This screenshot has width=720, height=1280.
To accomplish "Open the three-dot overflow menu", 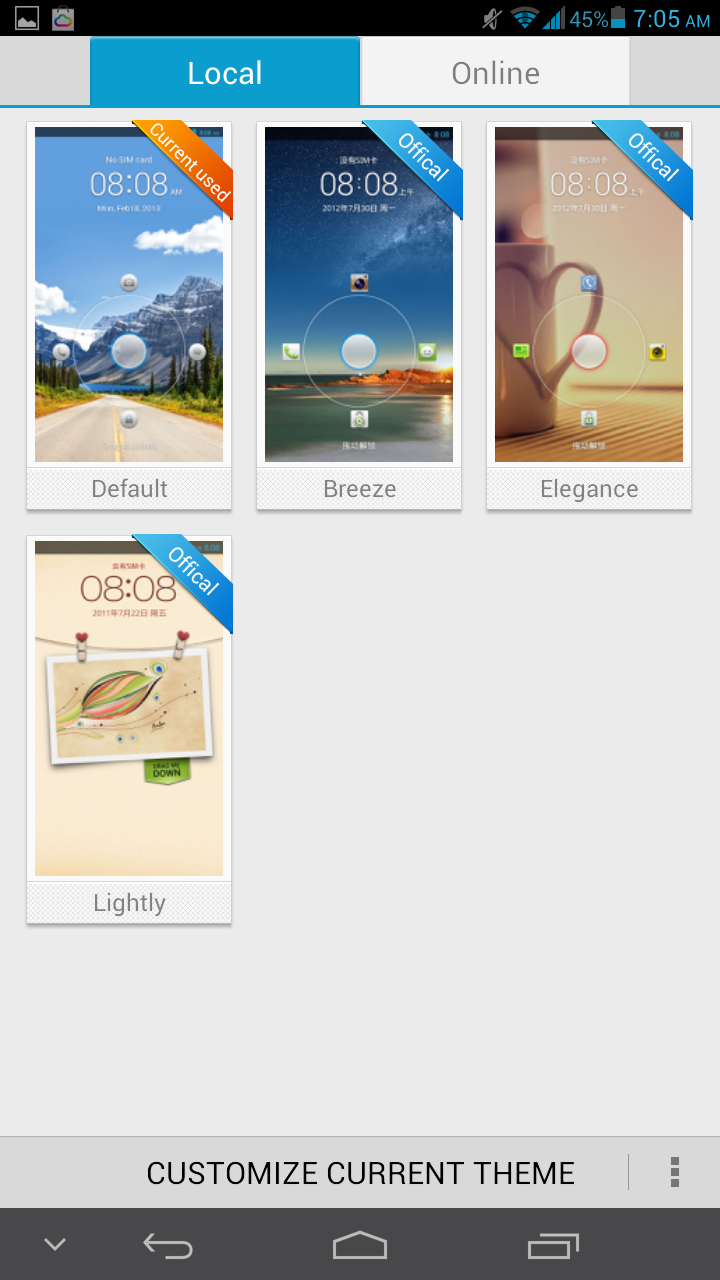I will click(675, 1172).
